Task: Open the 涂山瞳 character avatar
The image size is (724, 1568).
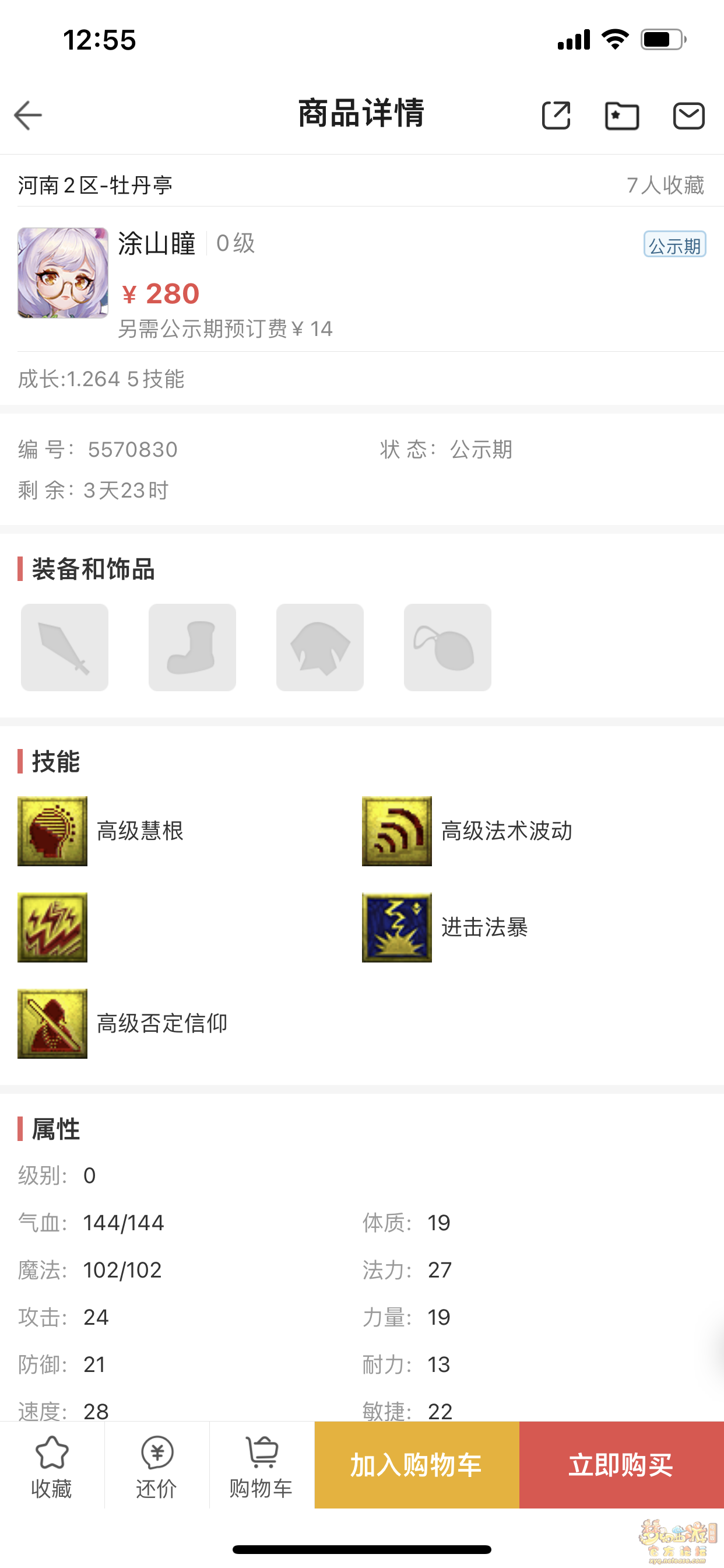Action: coord(63,272)
